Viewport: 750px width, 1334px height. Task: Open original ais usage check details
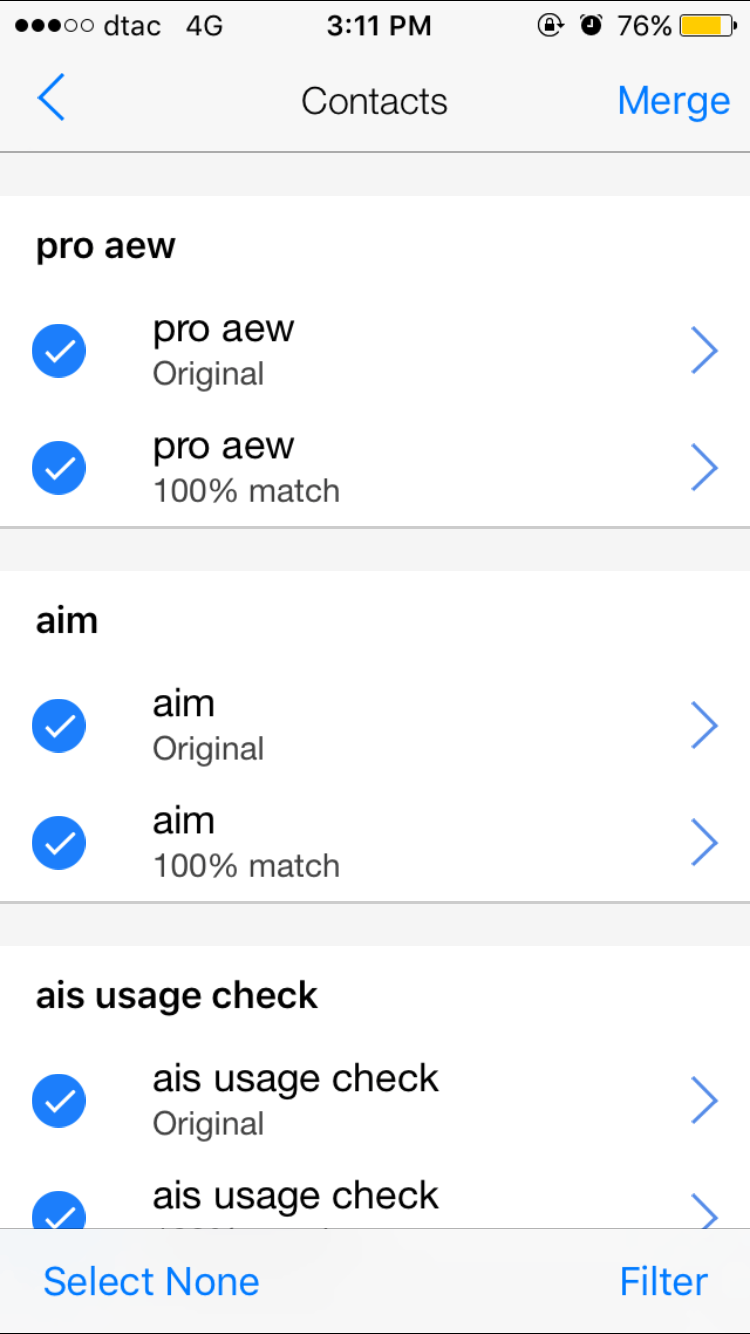point(705,1101)
